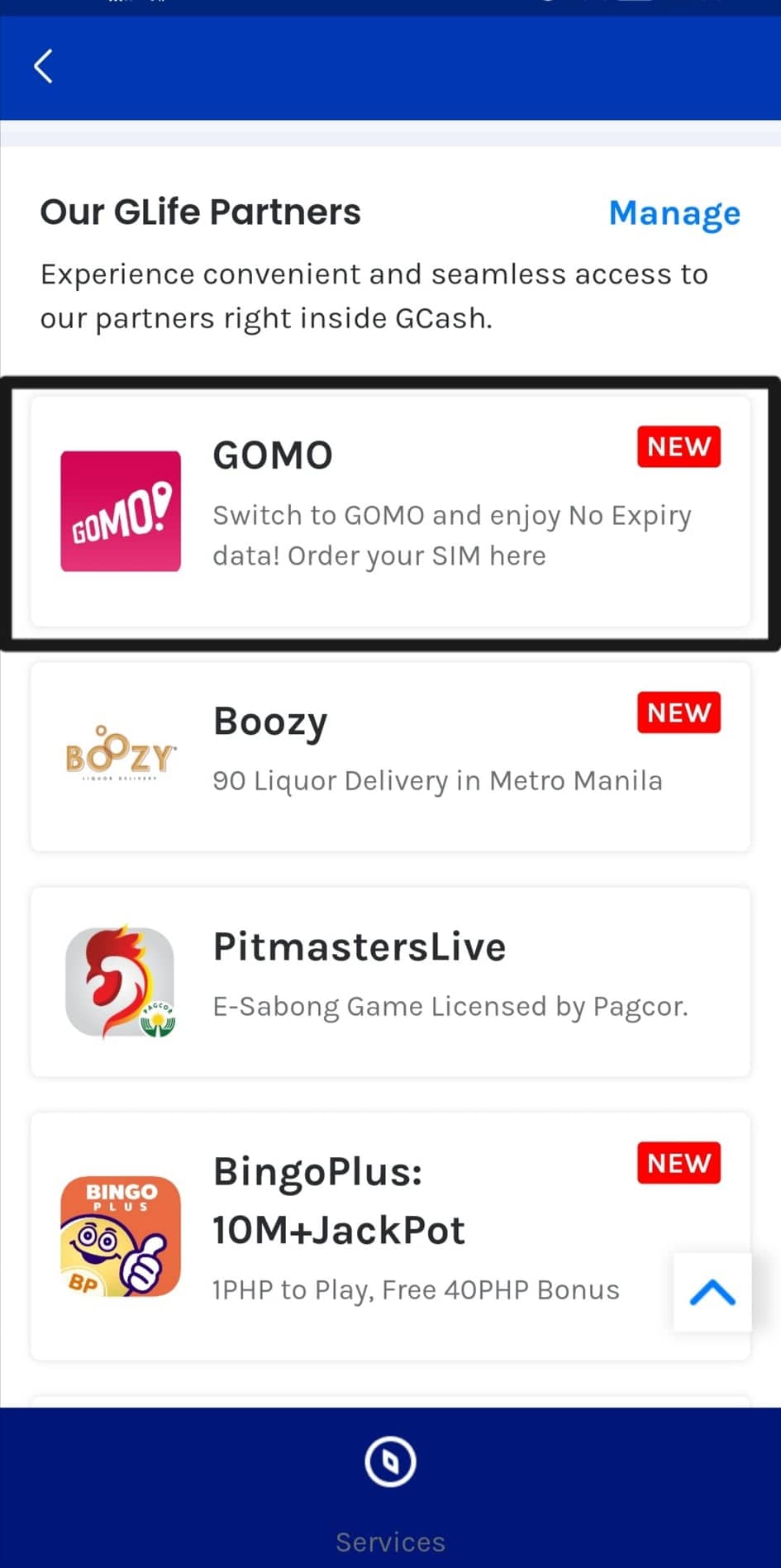Tap the NEW badge on the GOMO card
781x1568 pixels.
(678, 447)
